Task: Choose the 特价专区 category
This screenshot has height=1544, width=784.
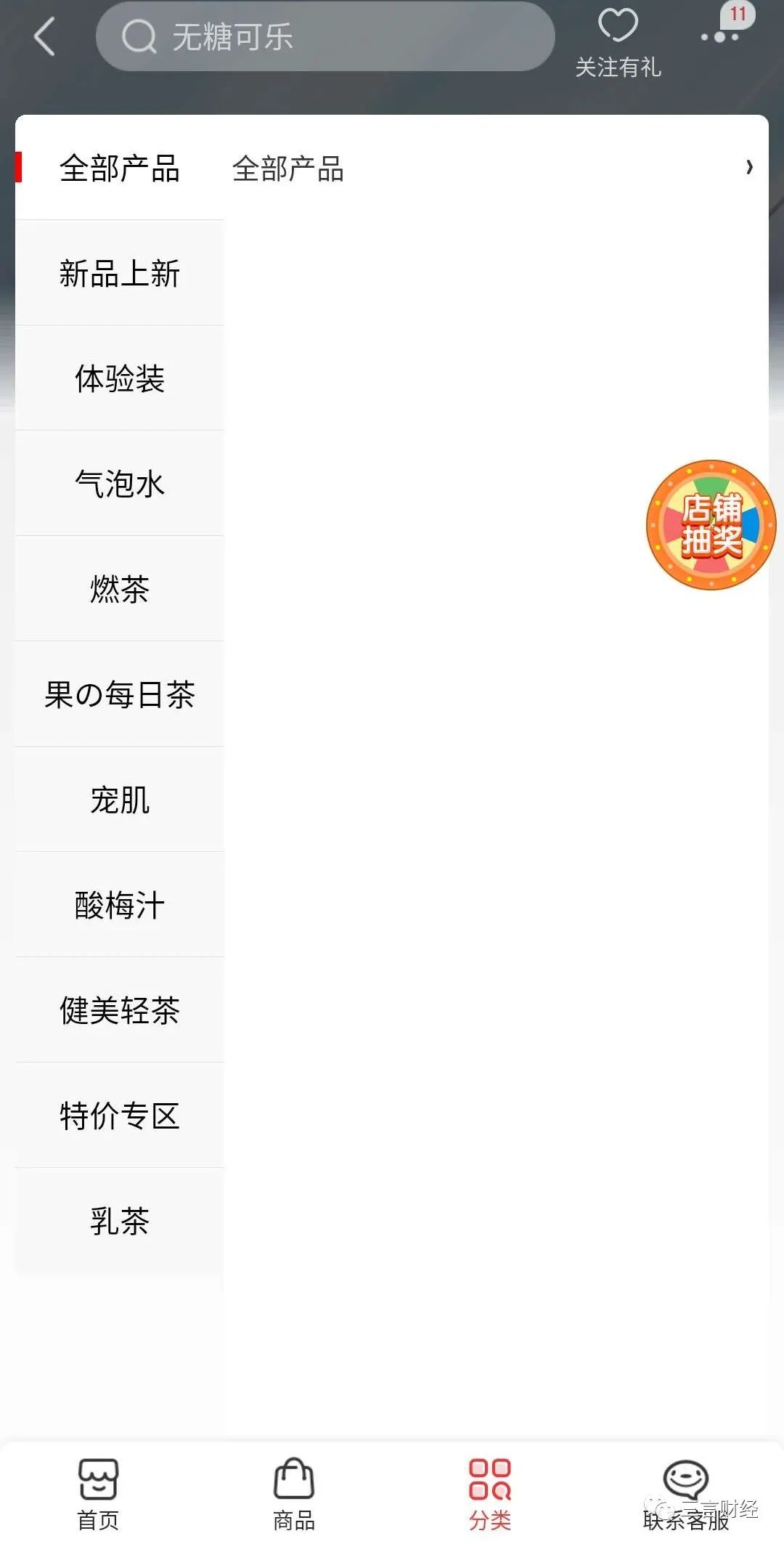Action: [x=120, y=1116]
